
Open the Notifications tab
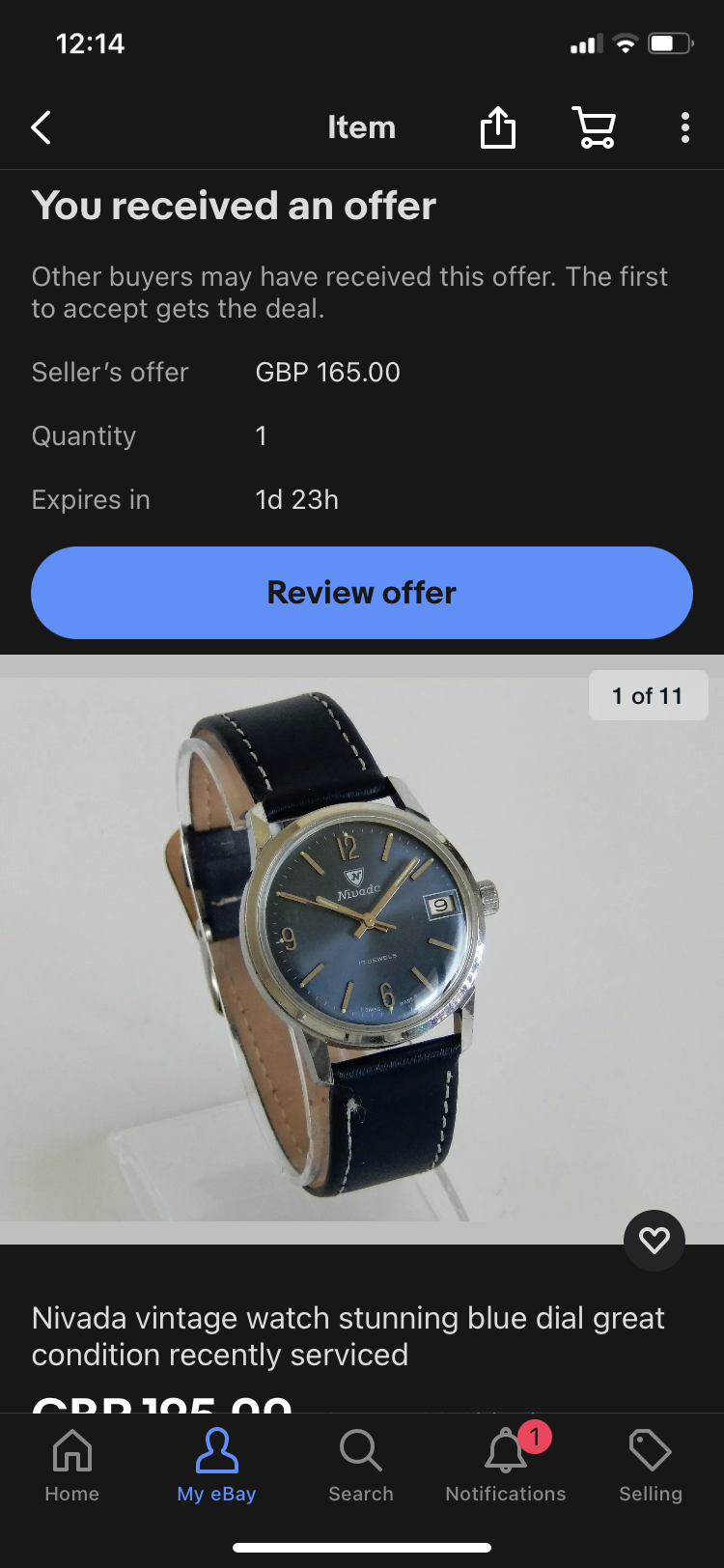(x=506, y=1466)
